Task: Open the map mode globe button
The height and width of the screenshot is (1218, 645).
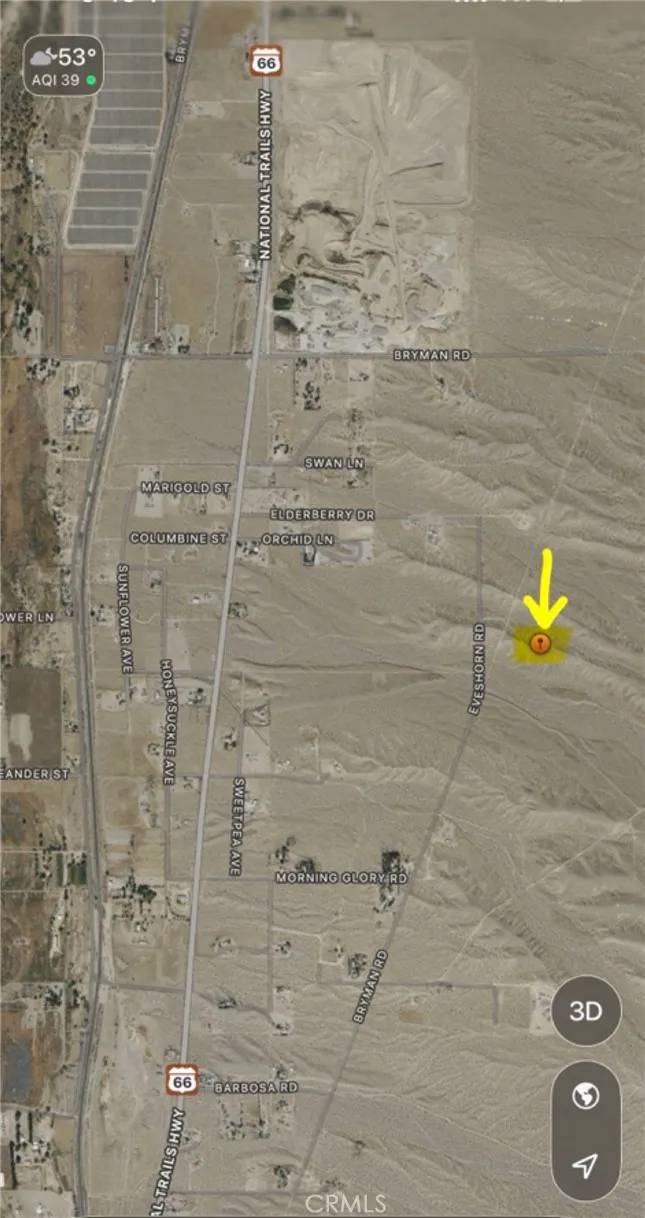Action: 585,1097
